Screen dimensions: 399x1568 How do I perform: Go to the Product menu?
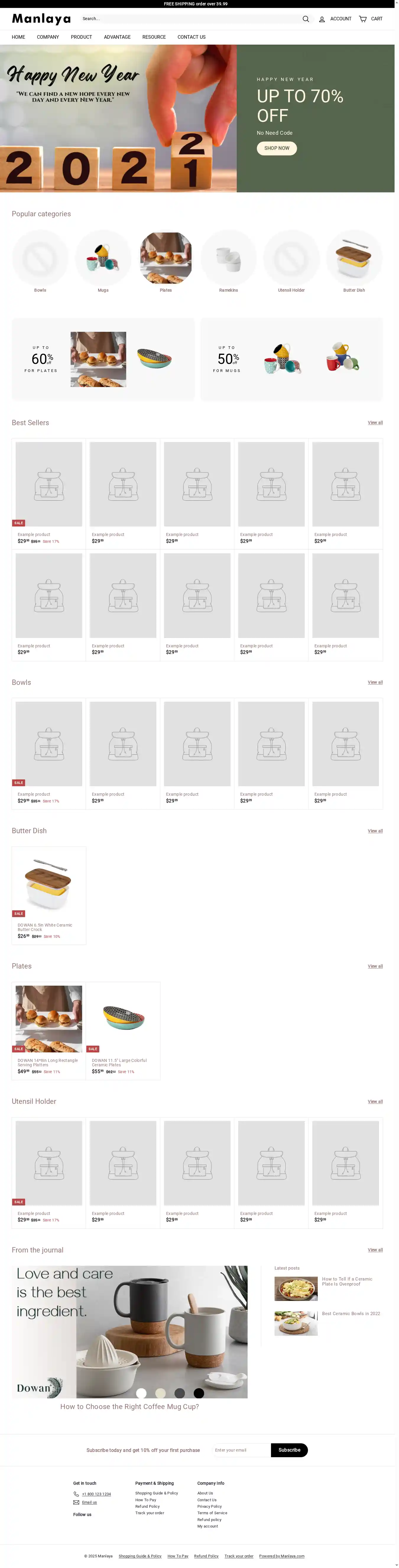[x=81, y=37]
